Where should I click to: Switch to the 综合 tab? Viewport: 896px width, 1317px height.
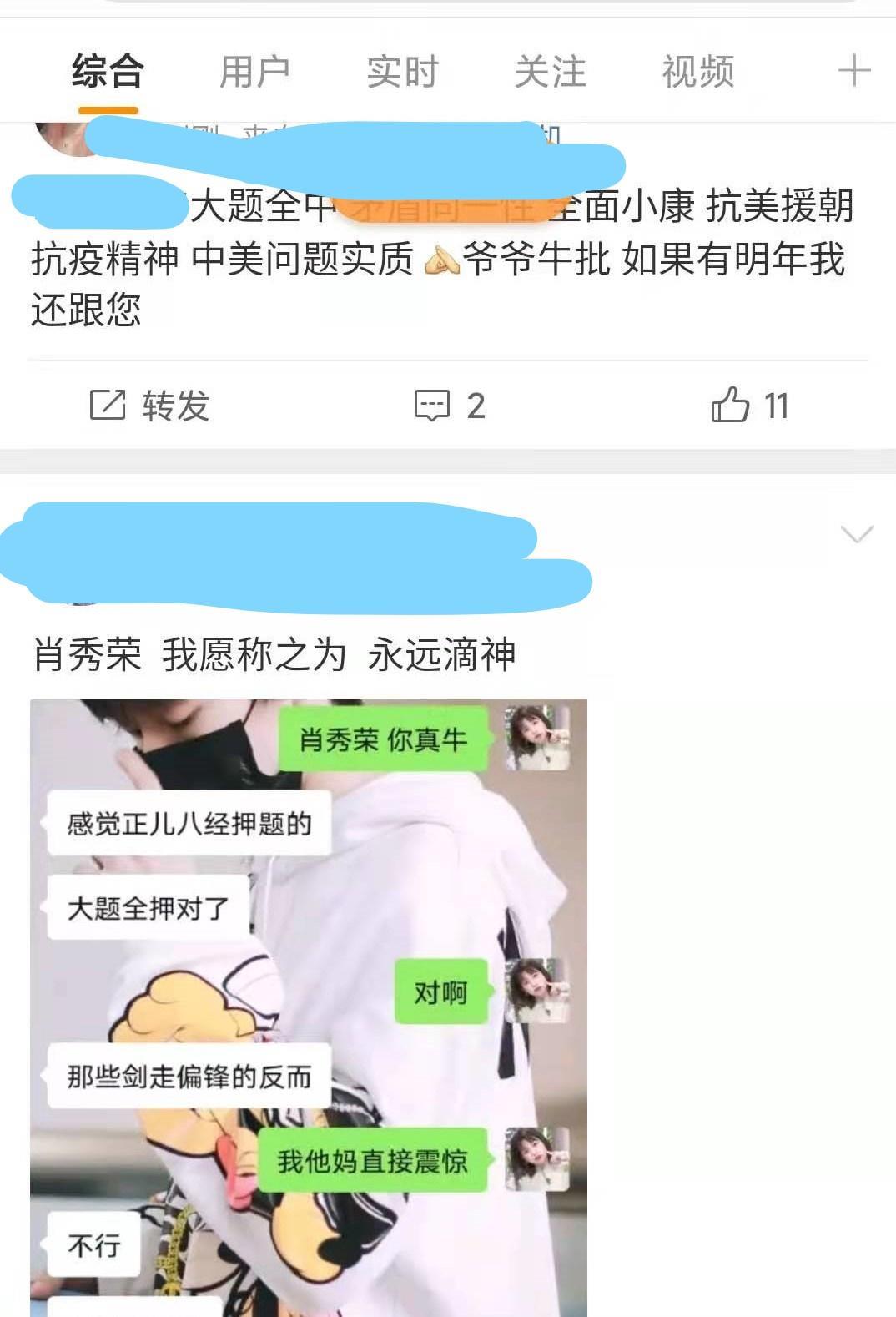click(x=108, y=72)
